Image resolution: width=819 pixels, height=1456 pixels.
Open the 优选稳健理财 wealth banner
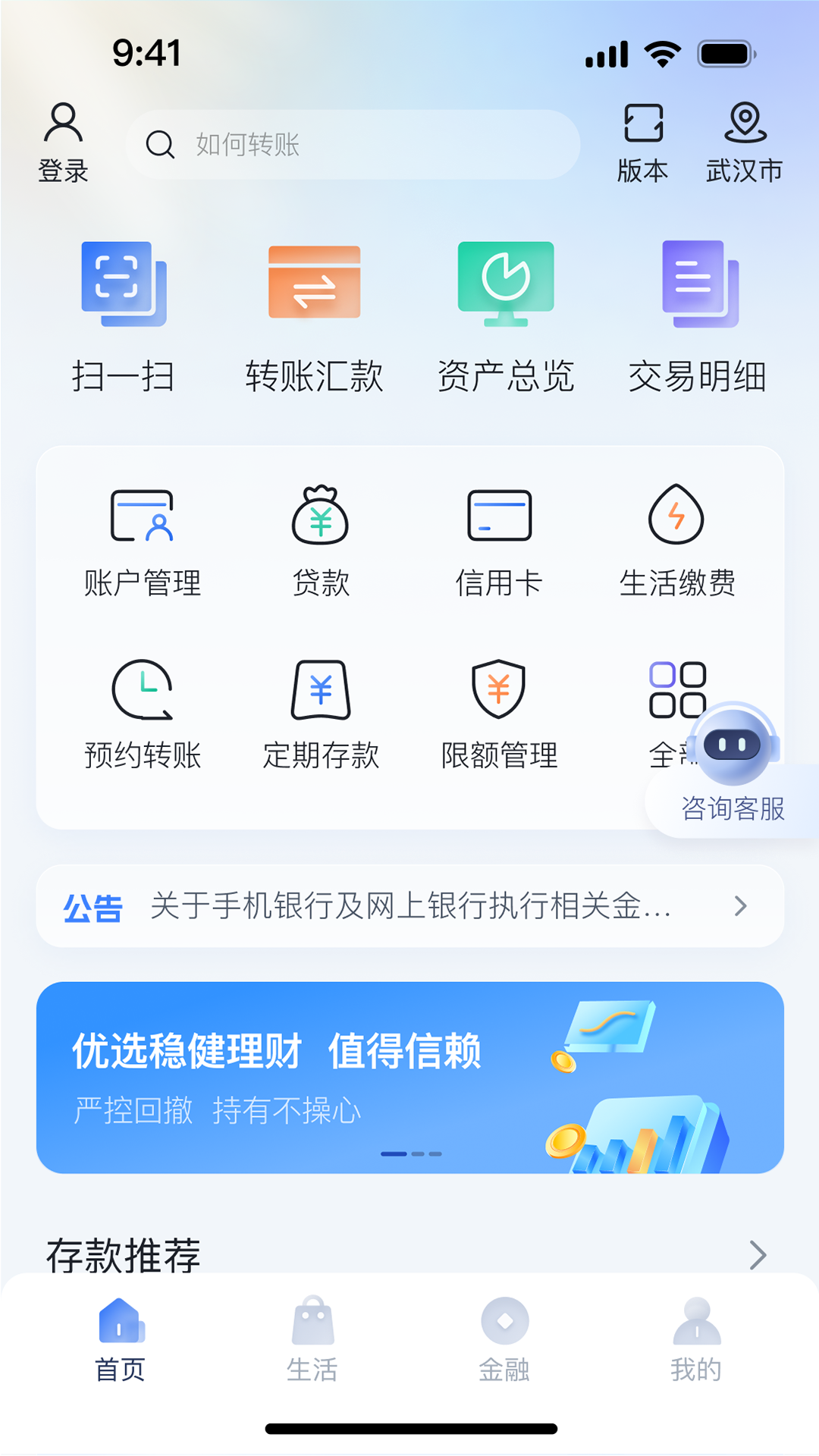pos(409,1077)
